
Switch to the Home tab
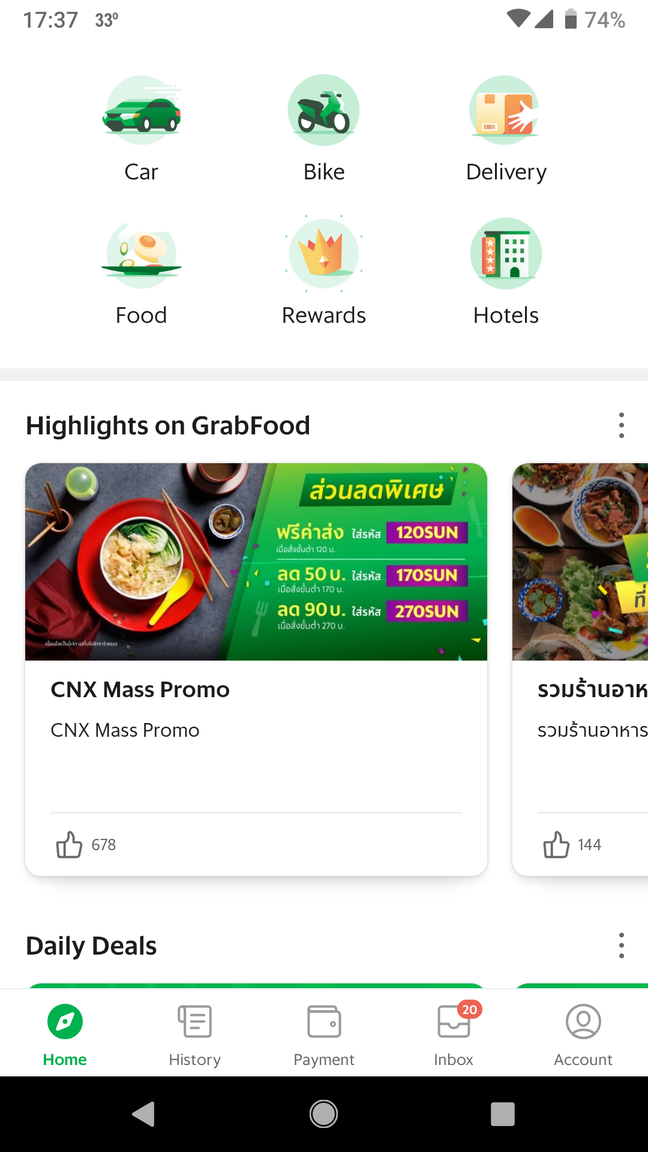pos(65,1034)
